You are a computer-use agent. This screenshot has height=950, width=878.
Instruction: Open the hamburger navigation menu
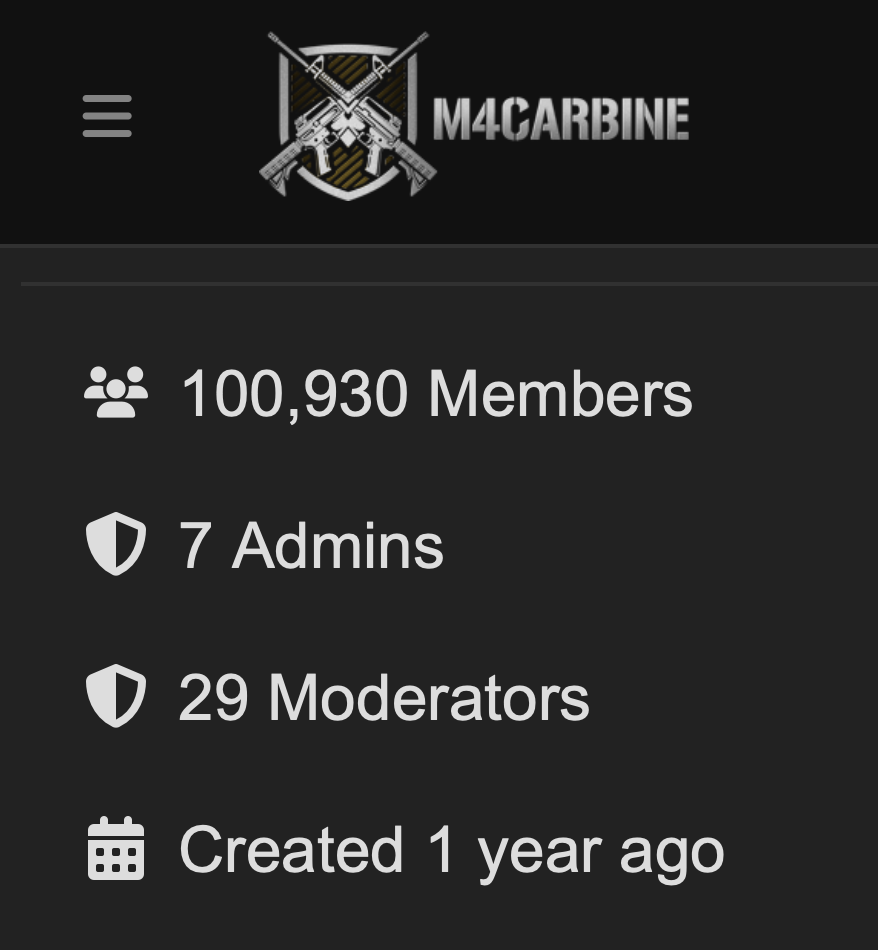point(107,116)
